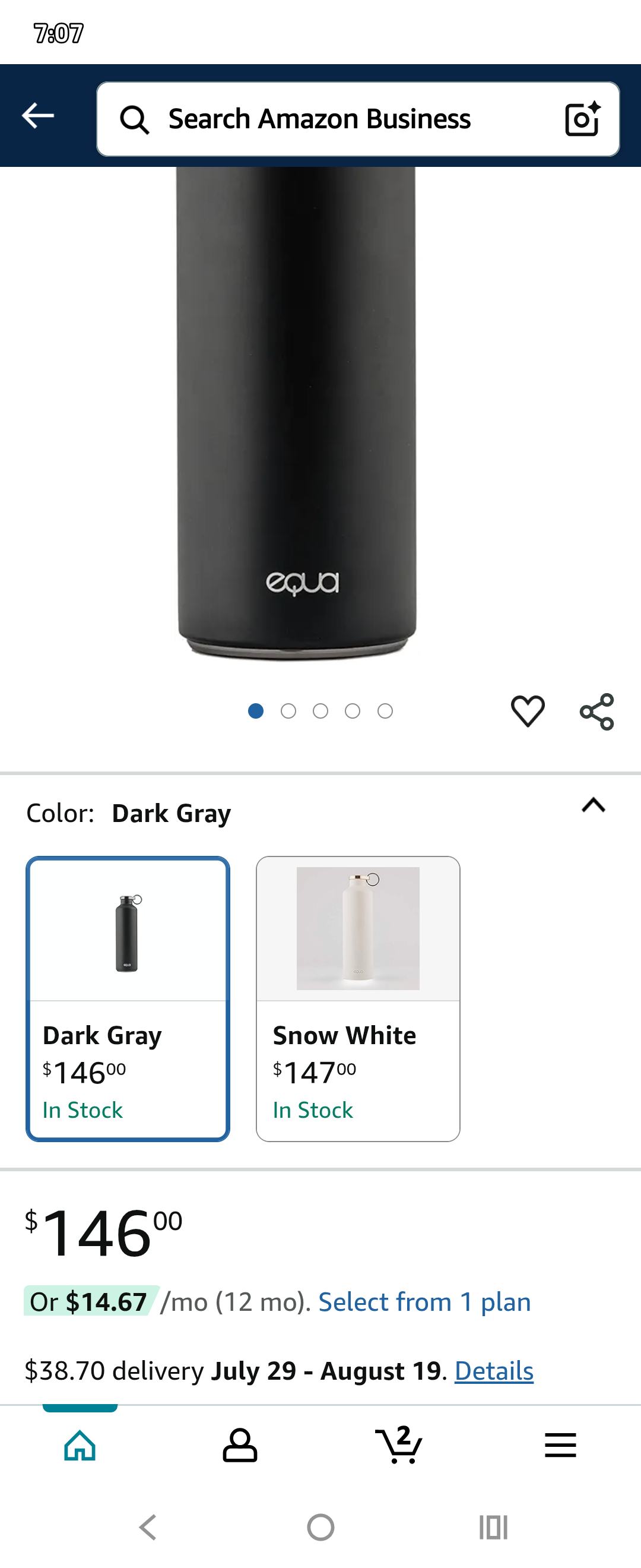Viewport: 641px width, 1568px height.
Task: Open Select from 1 plan link
Action: (x=425, y=1302)
